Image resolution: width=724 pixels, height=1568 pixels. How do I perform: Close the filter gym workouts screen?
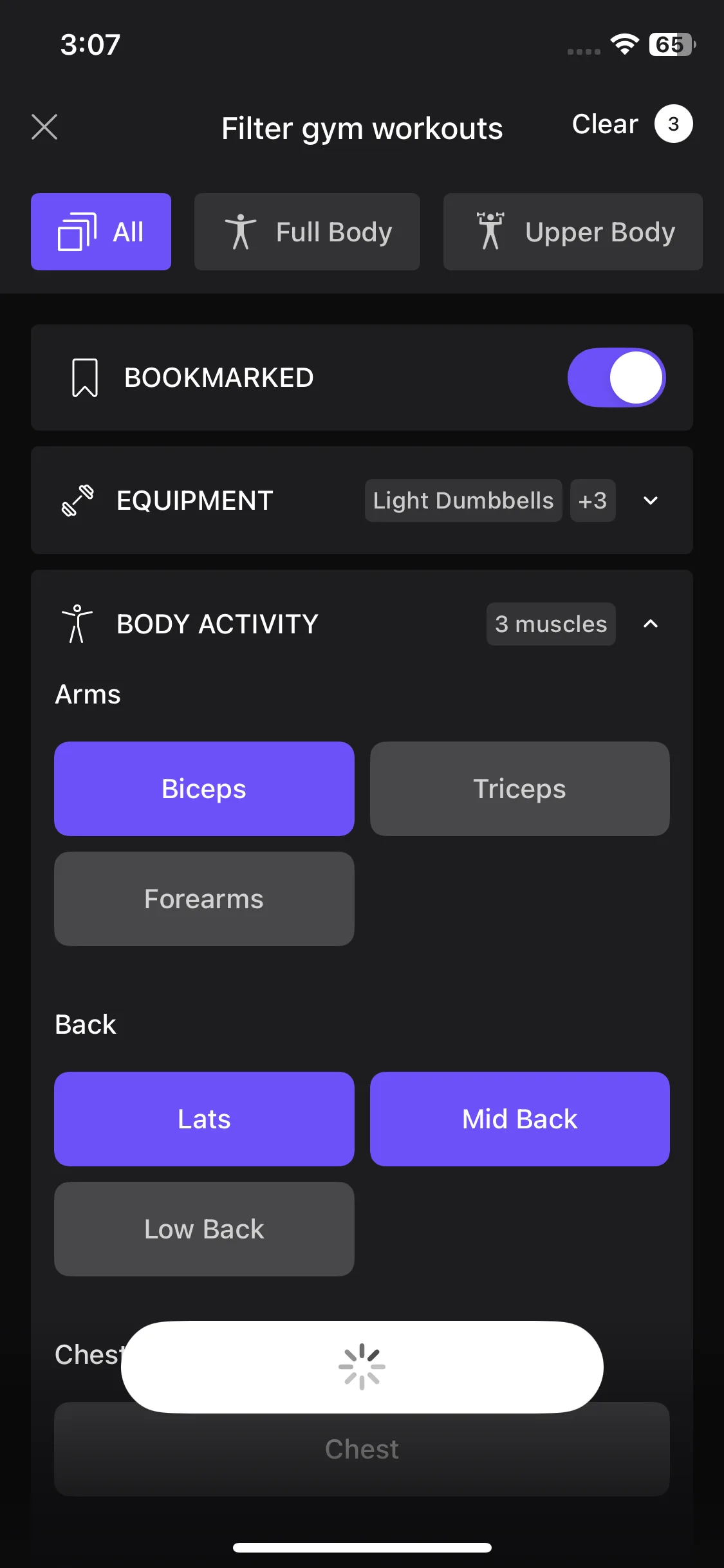pos(44,127)
